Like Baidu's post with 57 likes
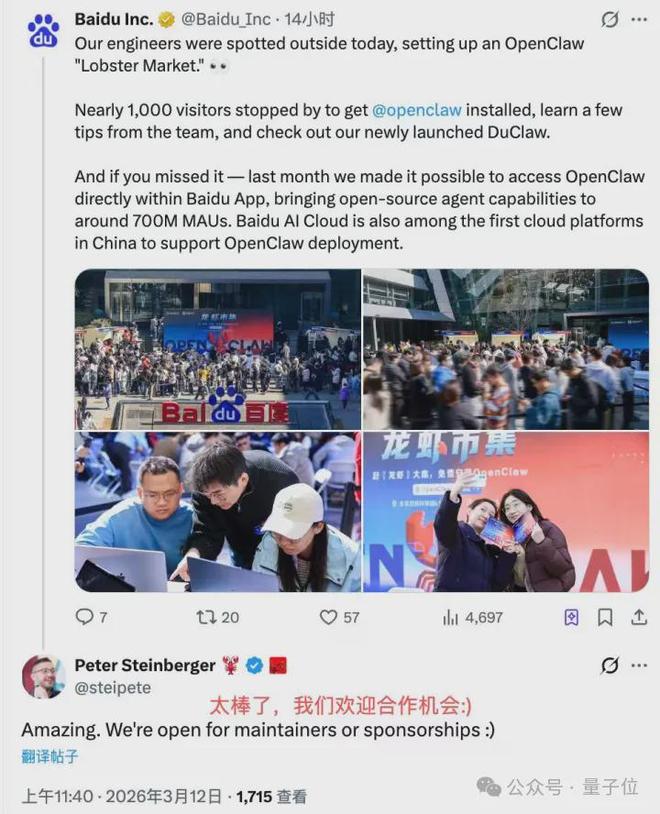660x814 pixels. tap(339, 617)
